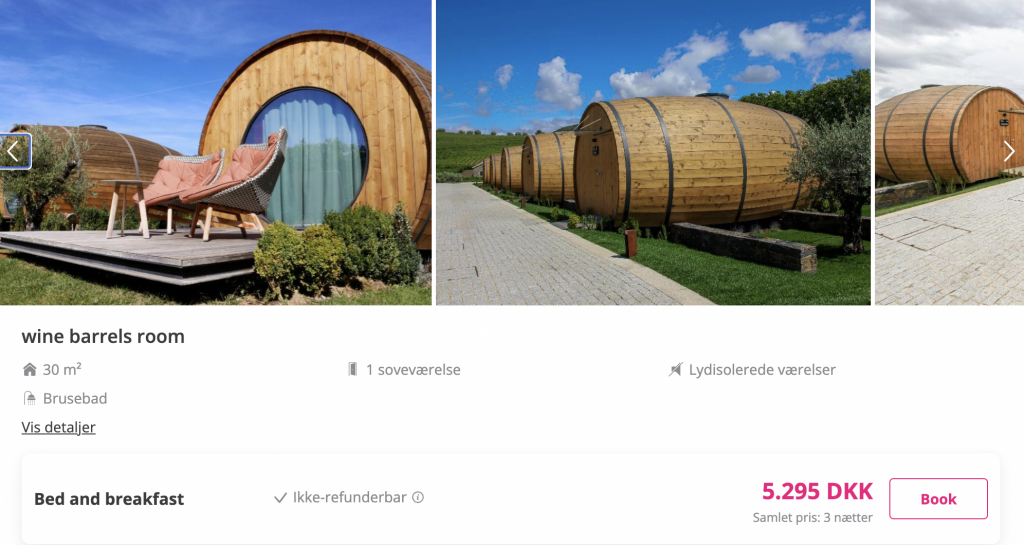
Task: Show the next photo in the carousel
Action: (x=1008, y=151)
